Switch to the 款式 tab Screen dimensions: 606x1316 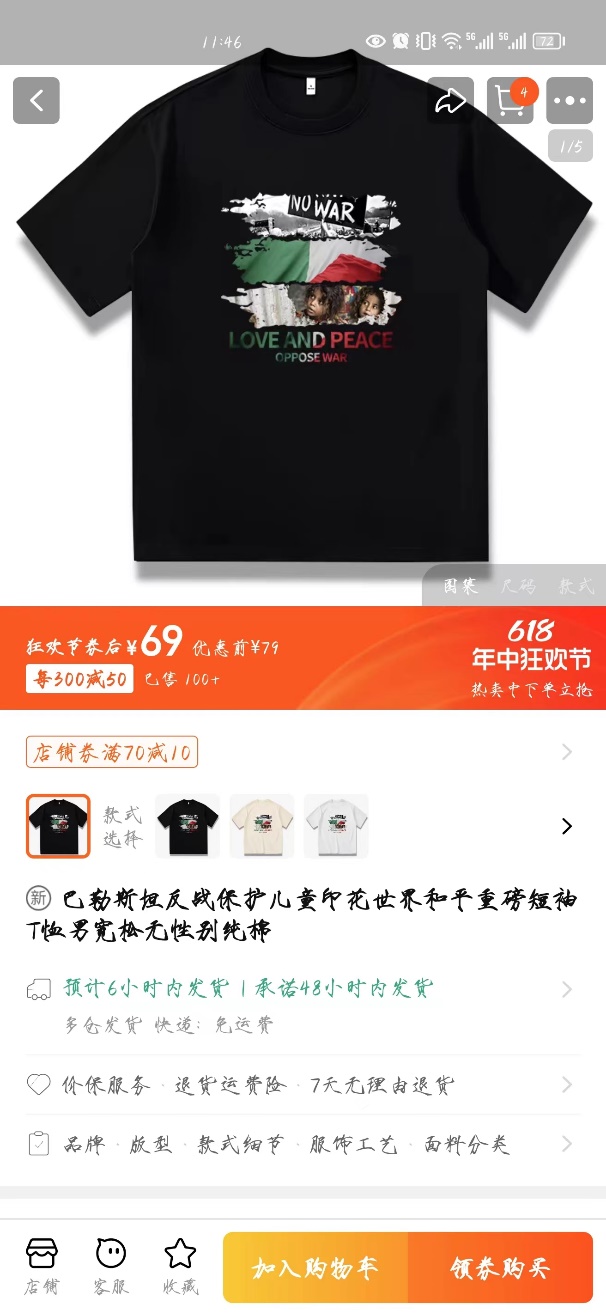(576, 586)
